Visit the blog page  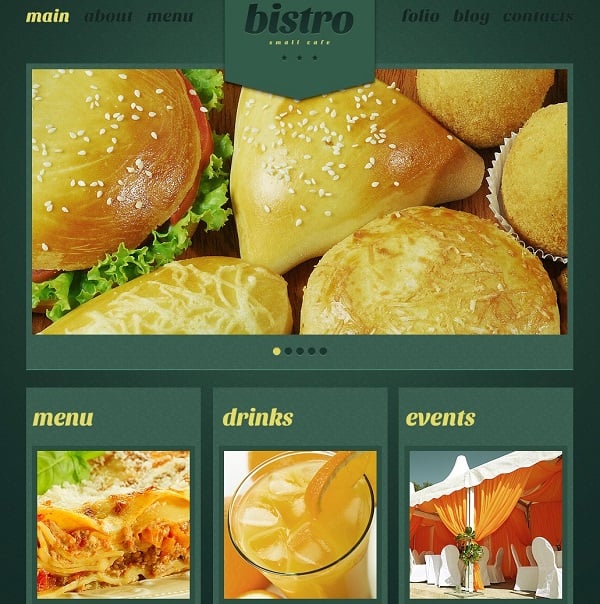pyautogui.click(x=471, y=16)
